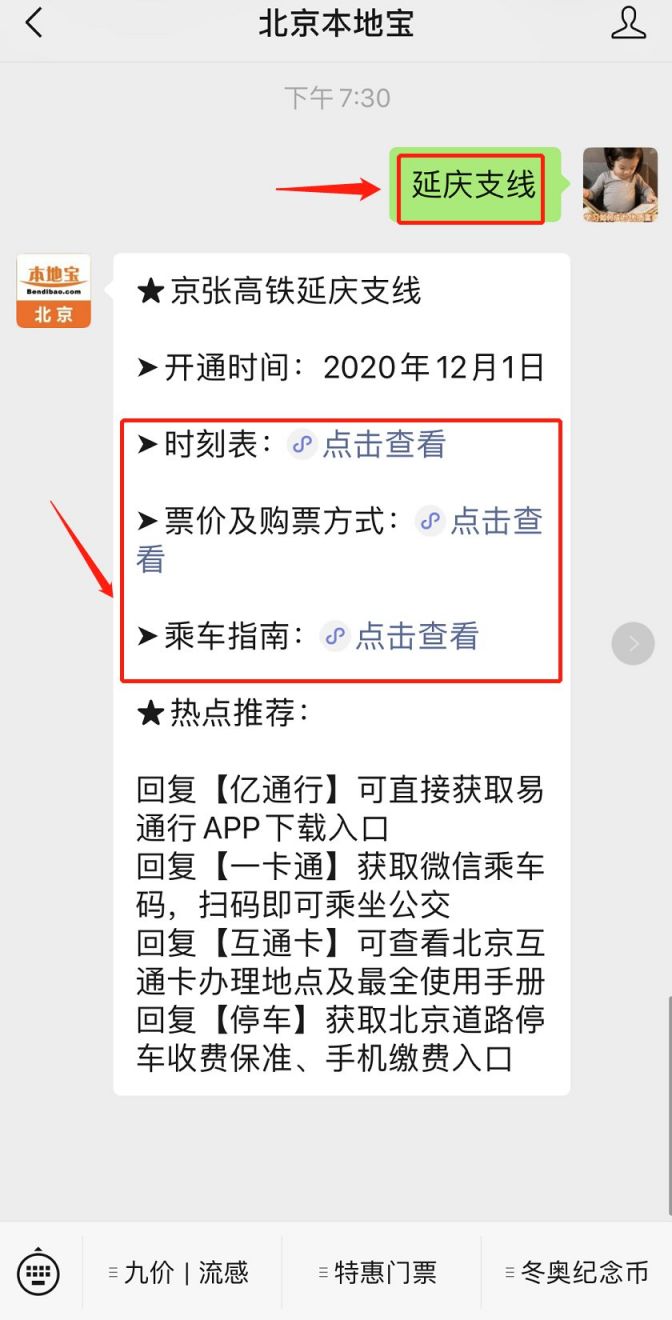Tap the gray arrow button beside message
This screenshot has height=1320, width=672.
point(633,644)
